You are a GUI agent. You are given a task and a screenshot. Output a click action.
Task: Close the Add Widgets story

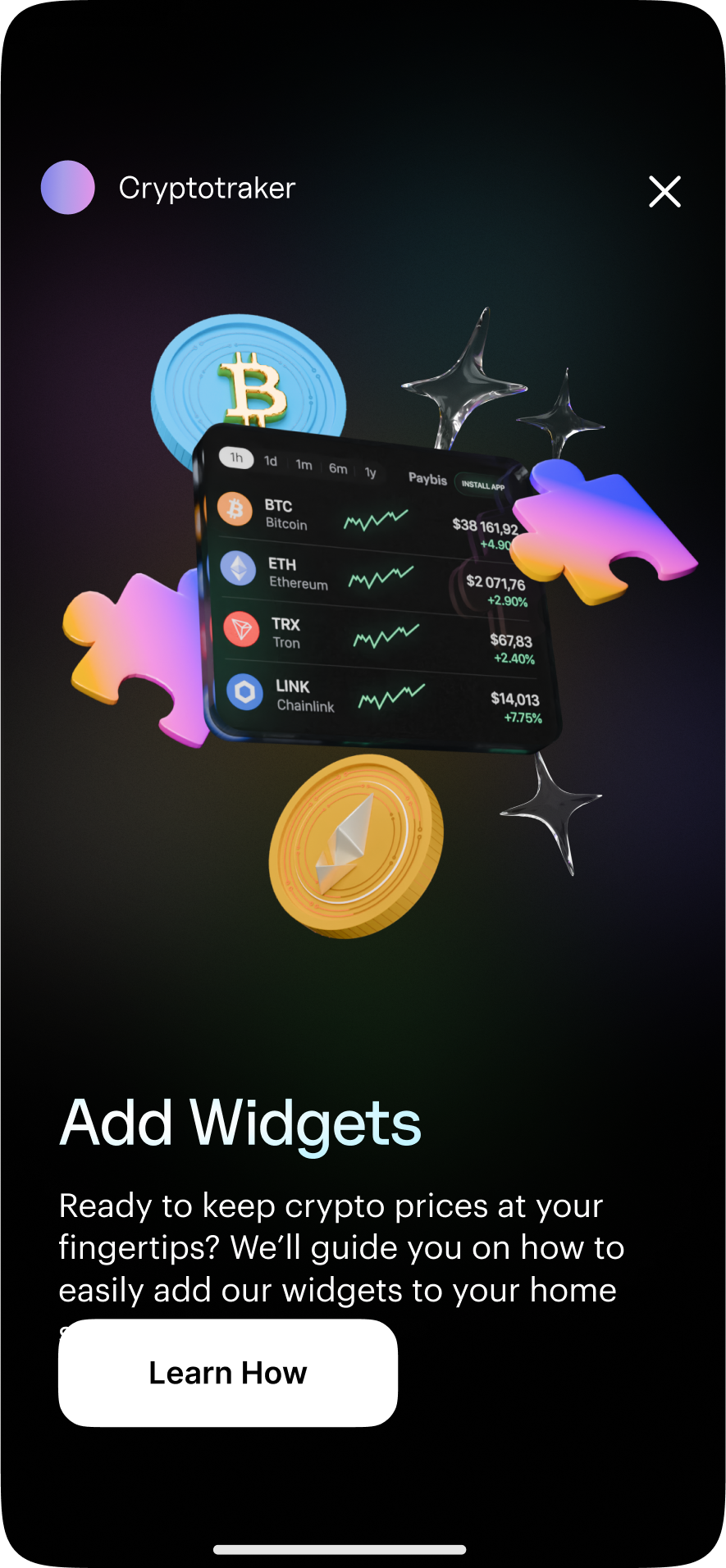coord(664,191)
